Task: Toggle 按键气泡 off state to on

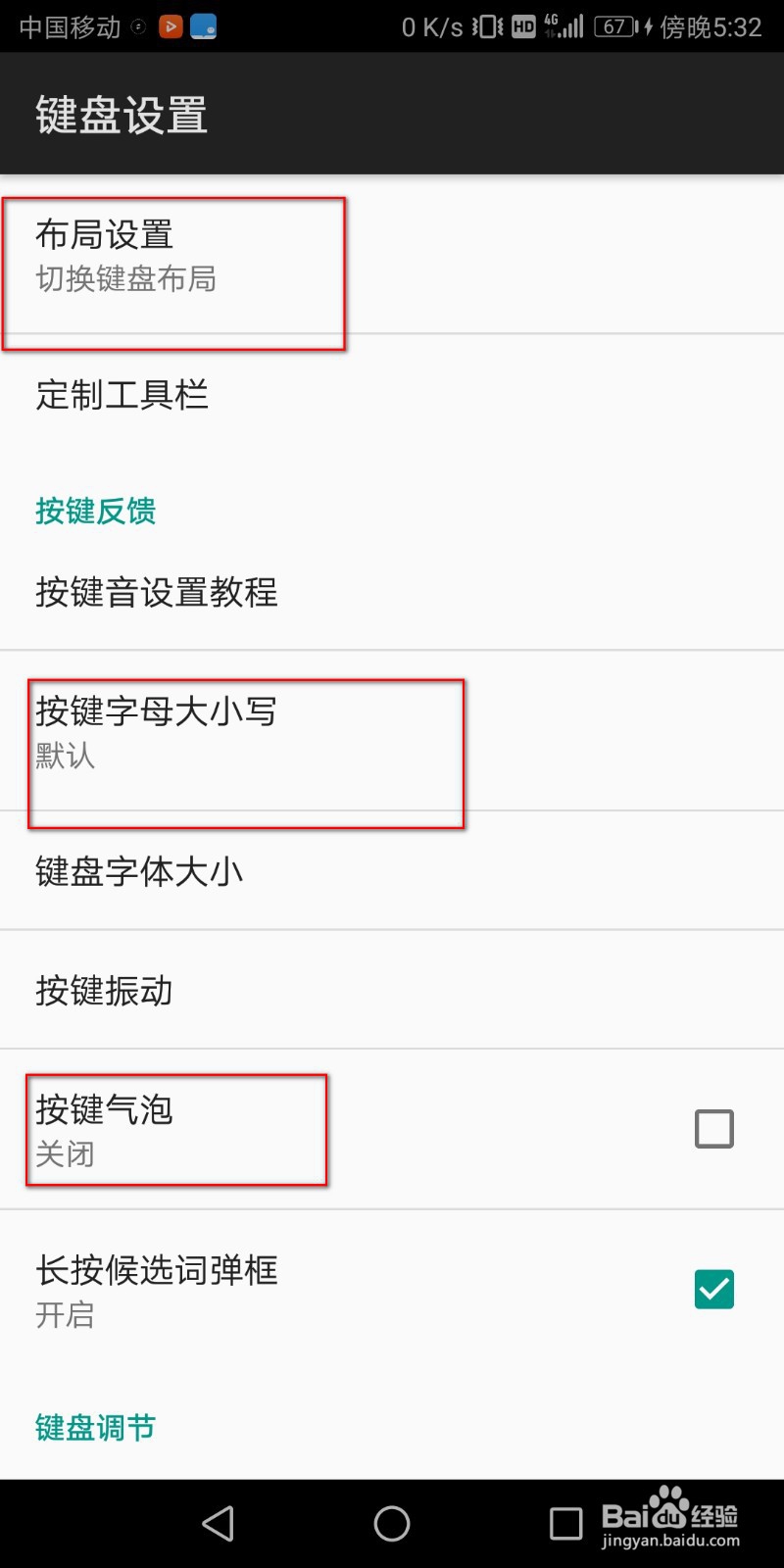Action: 713,1128
